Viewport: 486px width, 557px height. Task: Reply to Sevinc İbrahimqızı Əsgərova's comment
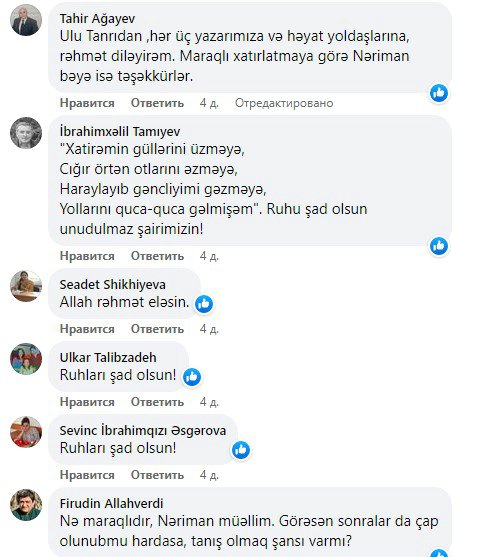pos(157,475)
